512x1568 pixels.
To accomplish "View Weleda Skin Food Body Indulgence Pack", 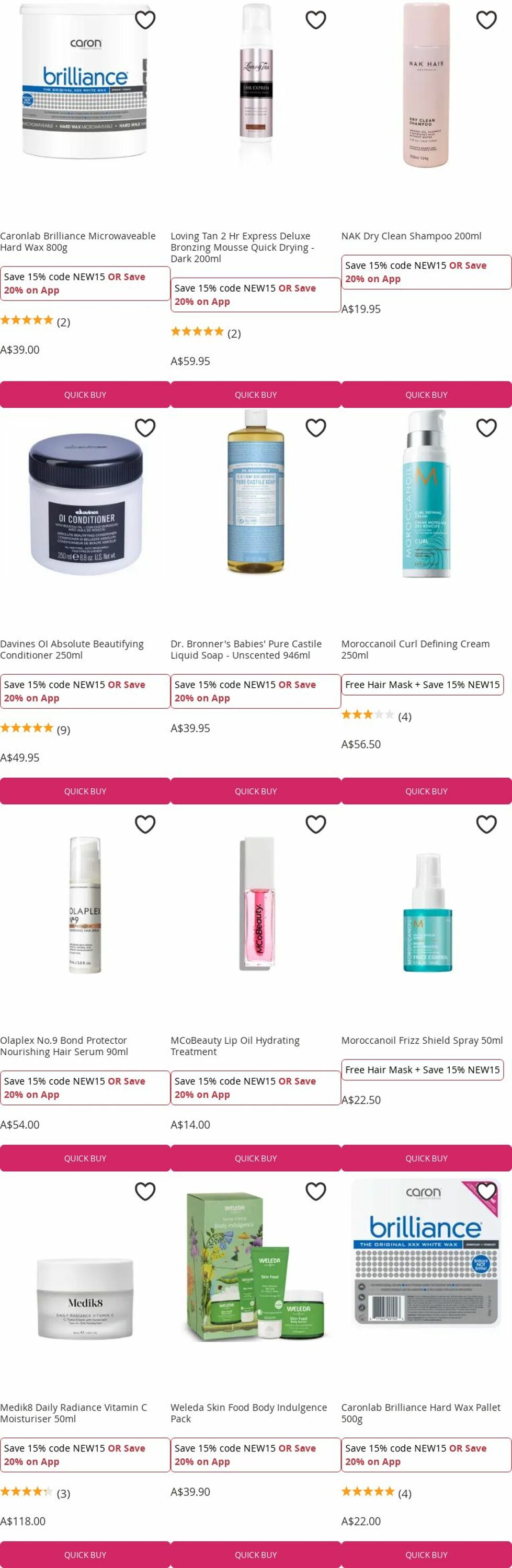I will (248, 1413).
